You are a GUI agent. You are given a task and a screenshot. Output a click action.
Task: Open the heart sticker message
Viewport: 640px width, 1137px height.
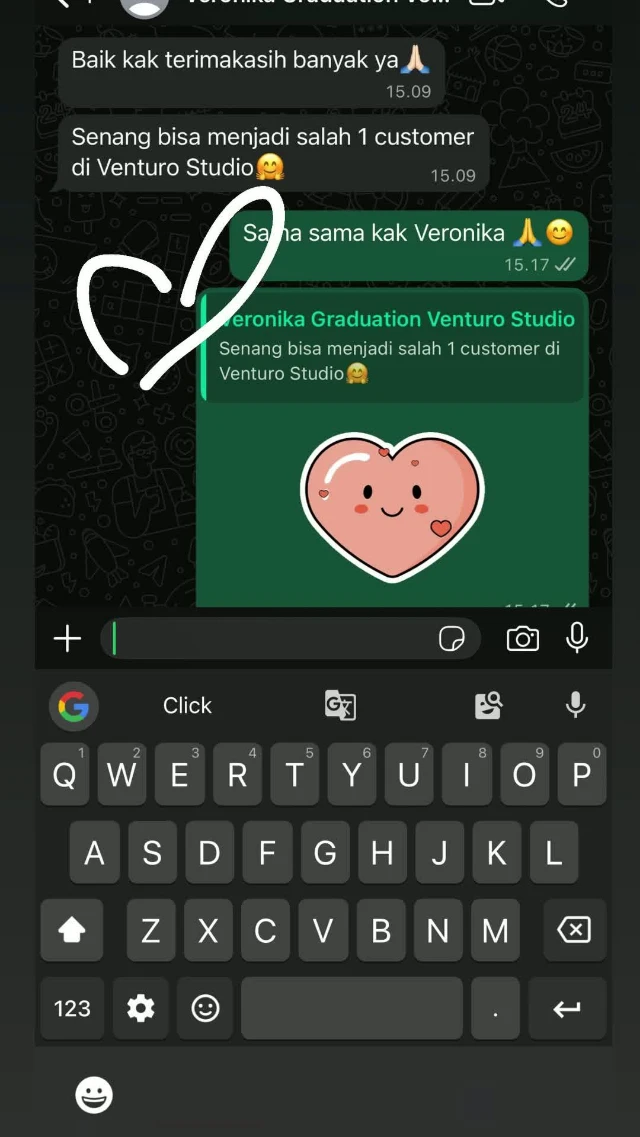coord(392,505)
